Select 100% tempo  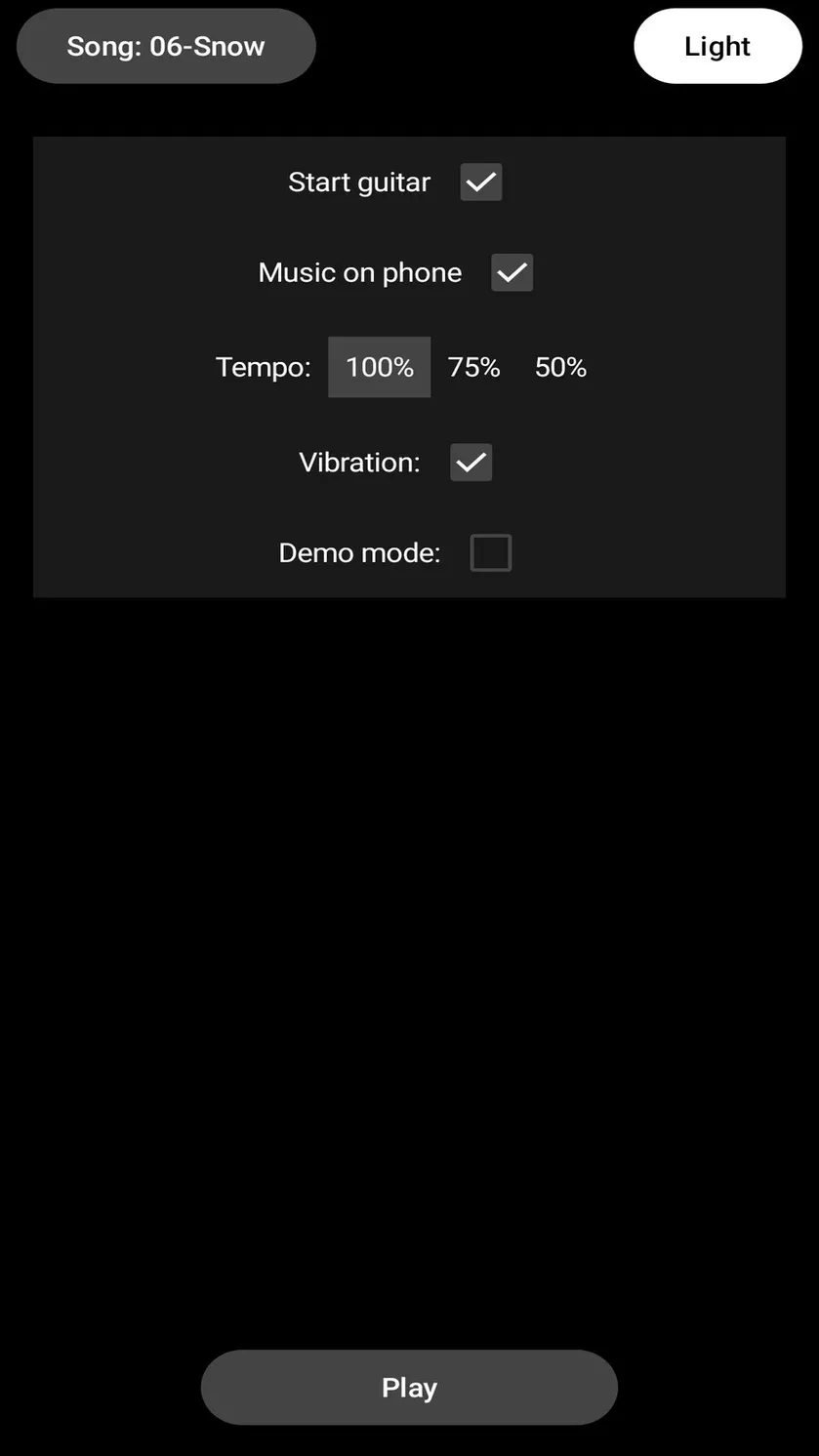pyautogui.click(x=380, y=367)
